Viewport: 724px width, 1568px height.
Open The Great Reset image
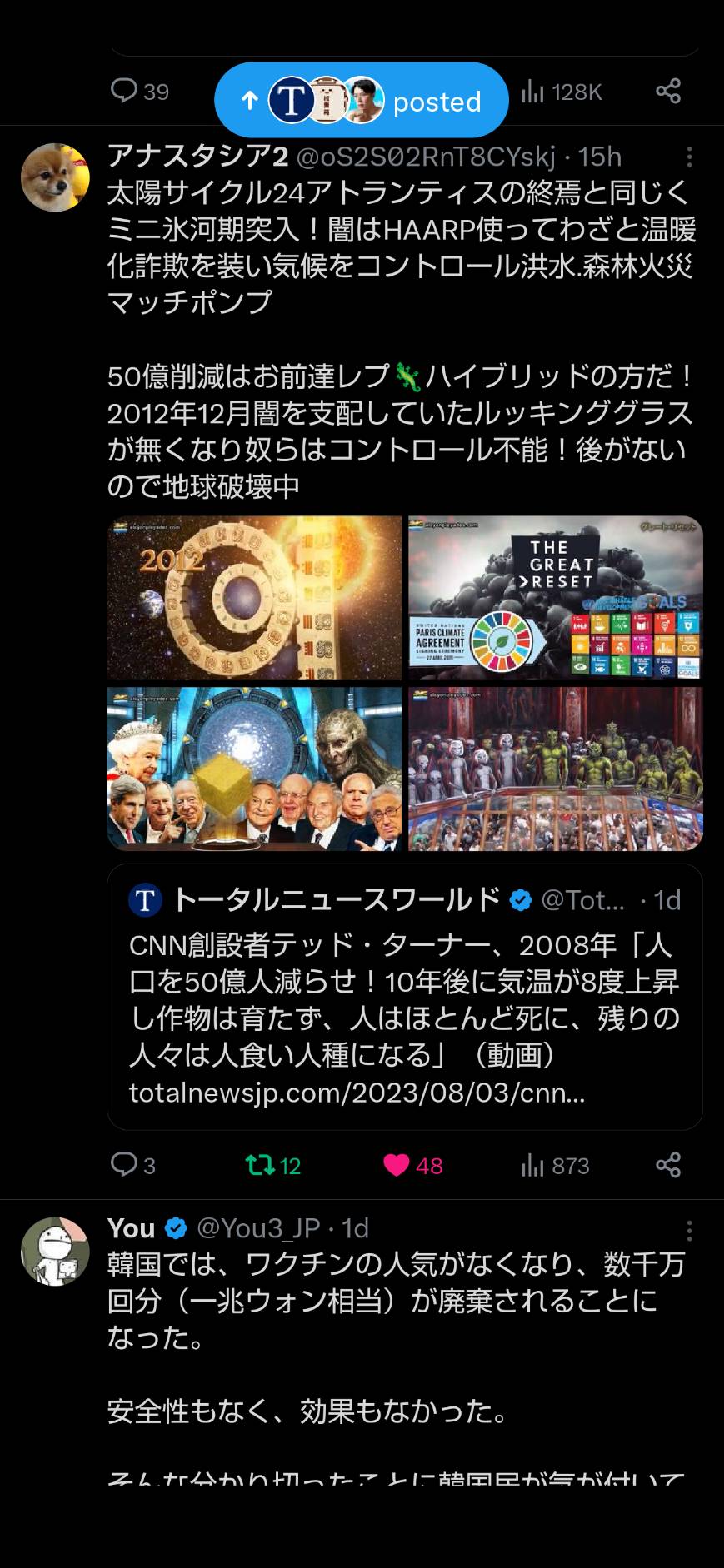555,598
